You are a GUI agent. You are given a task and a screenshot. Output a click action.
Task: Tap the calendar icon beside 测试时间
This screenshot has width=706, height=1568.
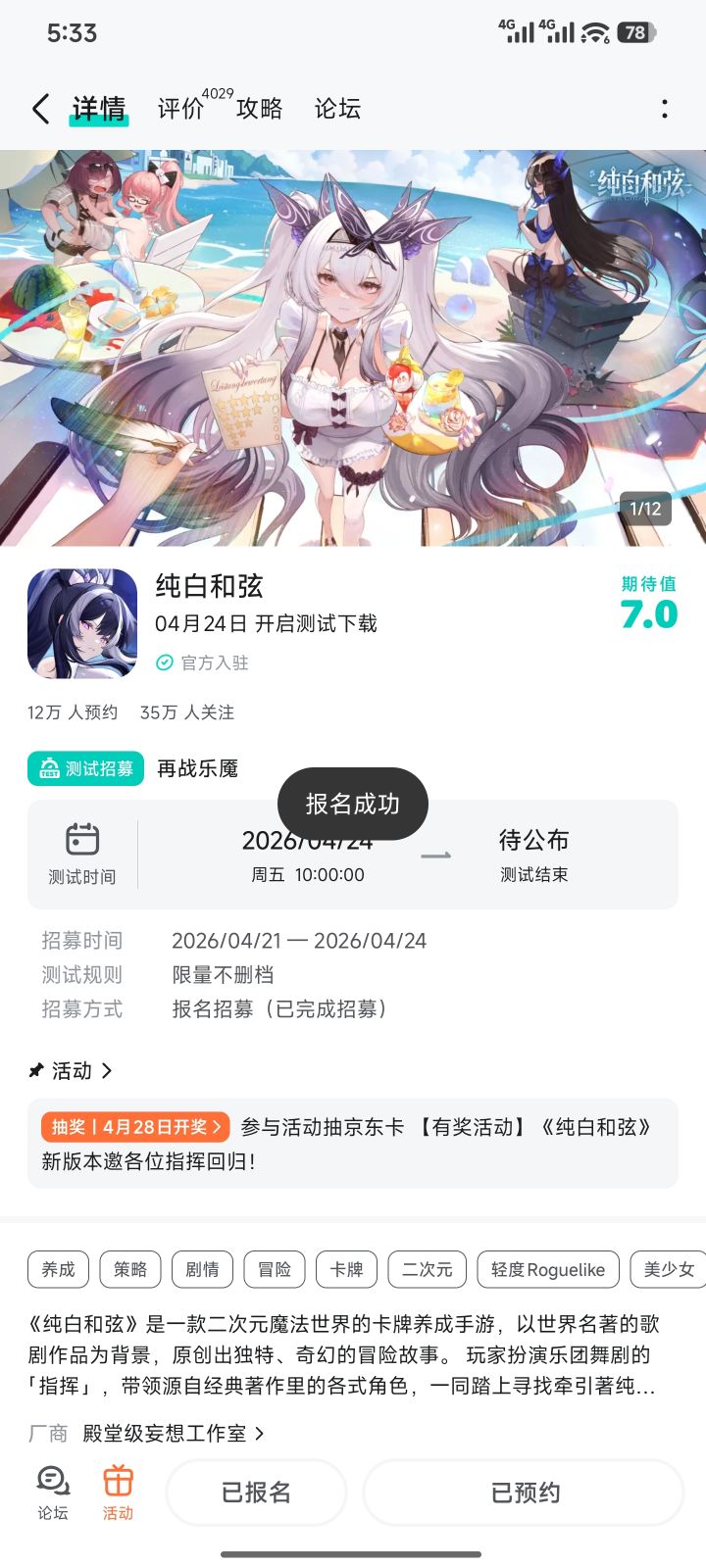(82, 841)
